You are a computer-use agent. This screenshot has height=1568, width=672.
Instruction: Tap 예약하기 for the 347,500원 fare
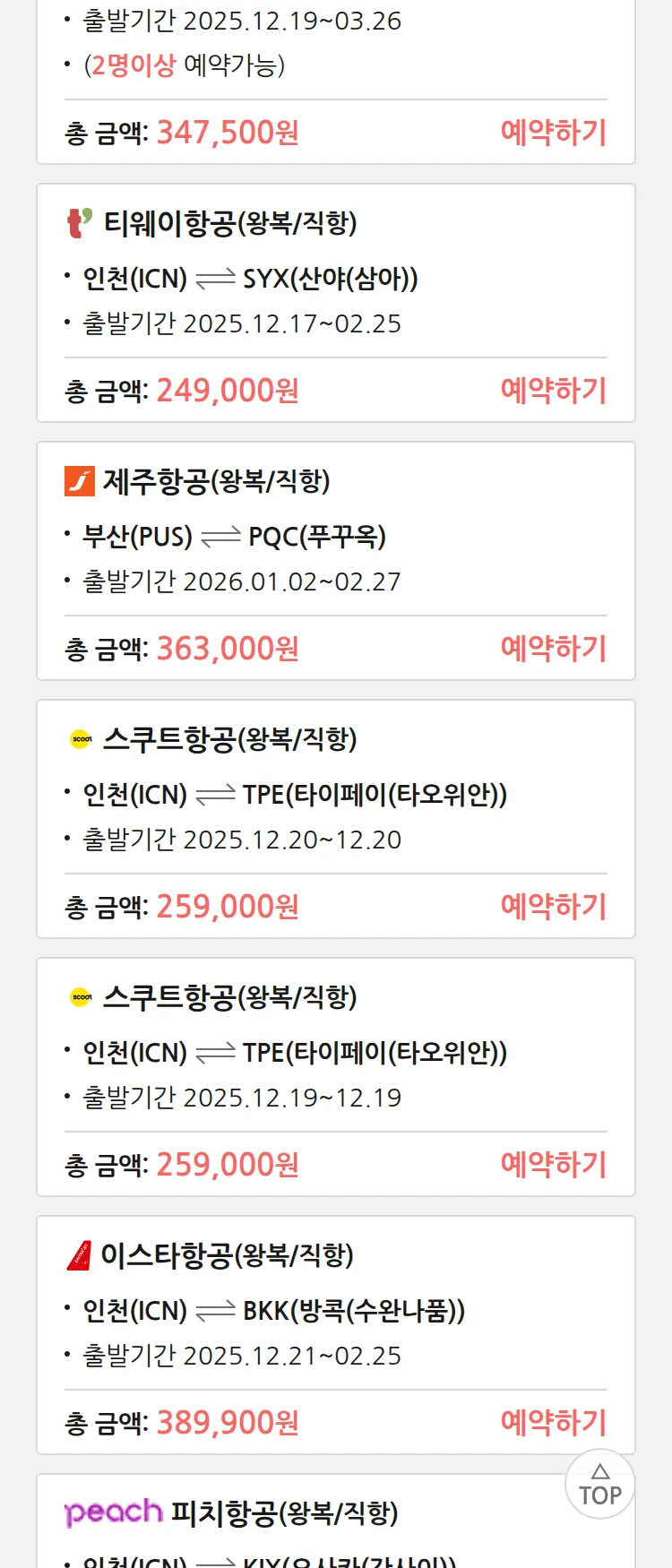click(553, 133)
